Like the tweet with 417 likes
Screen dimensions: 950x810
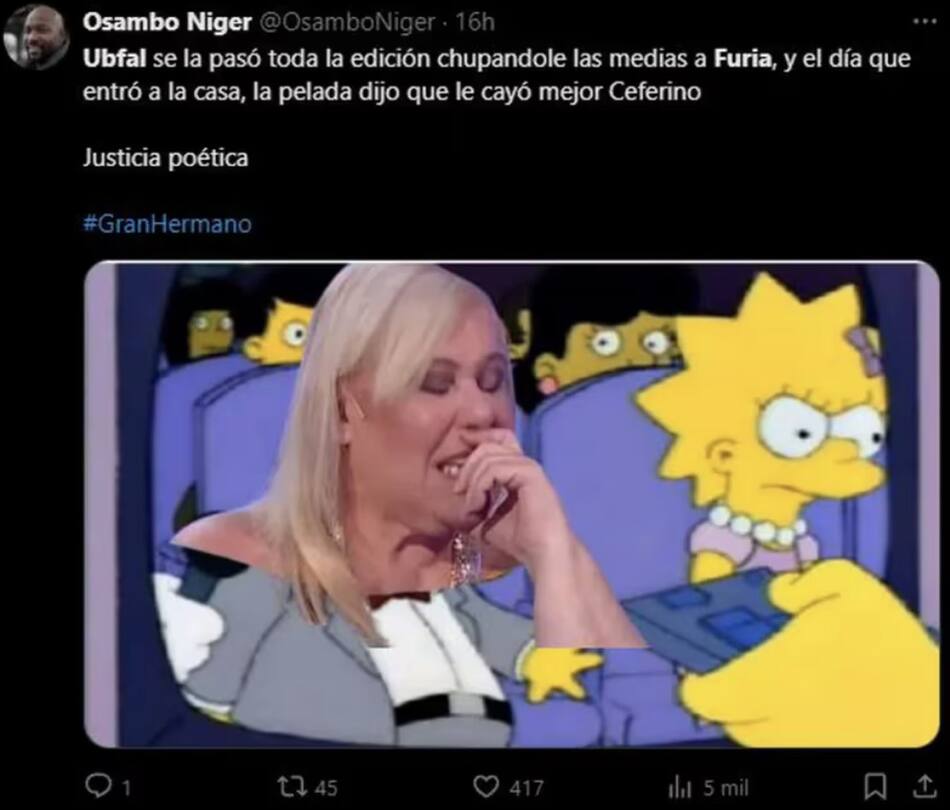click(486, 786)
